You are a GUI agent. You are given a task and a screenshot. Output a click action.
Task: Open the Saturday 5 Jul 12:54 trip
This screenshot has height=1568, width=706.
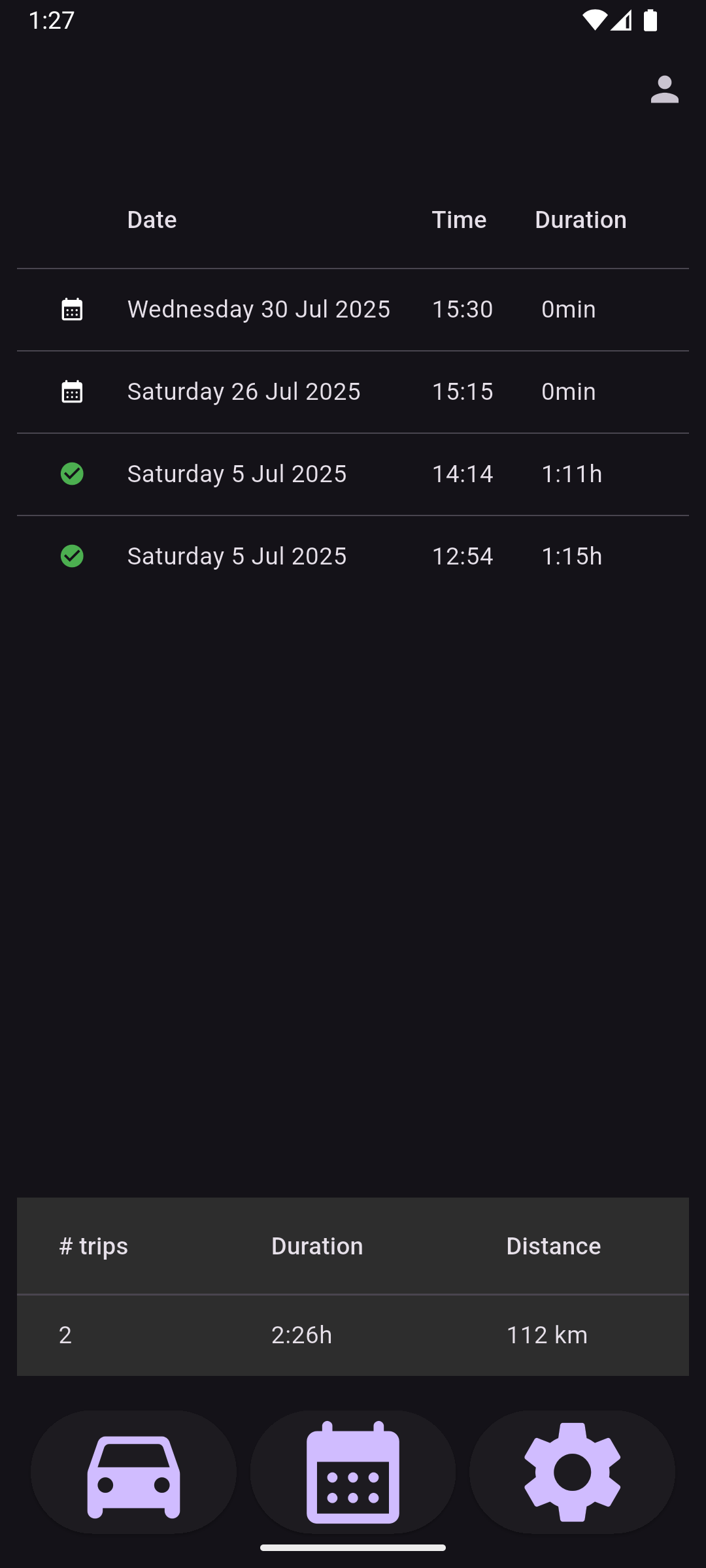(x=353, y=556)
